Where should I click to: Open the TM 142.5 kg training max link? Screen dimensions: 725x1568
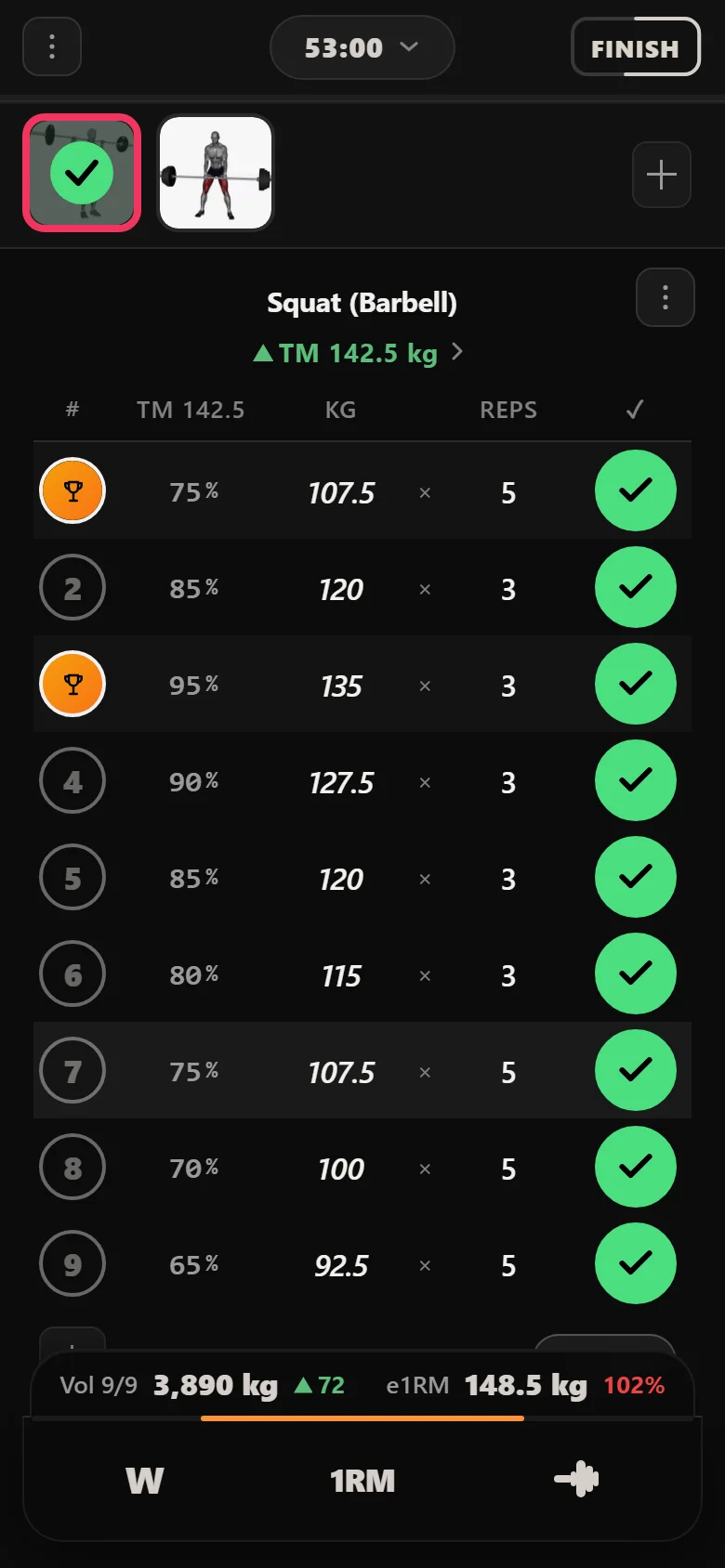358,353
